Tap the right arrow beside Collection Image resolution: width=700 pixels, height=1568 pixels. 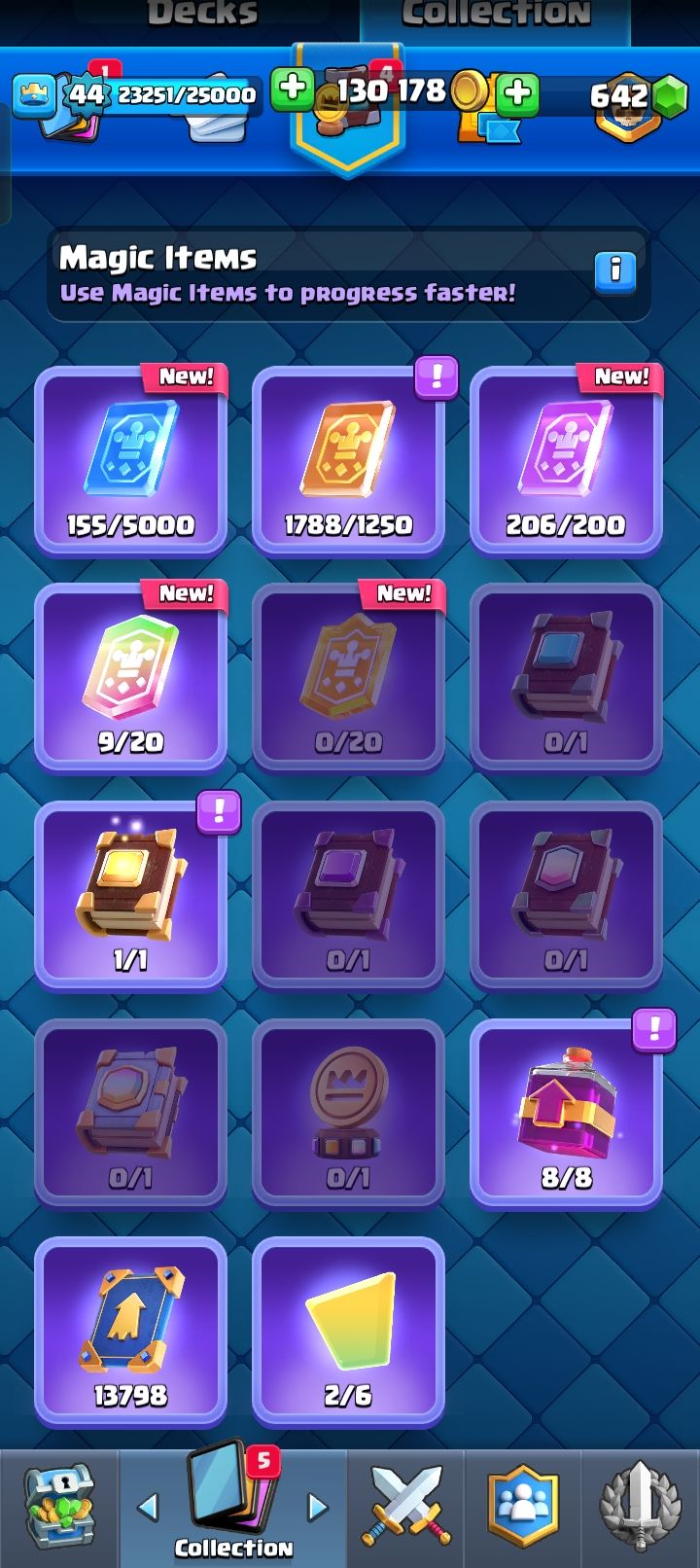(318, 1508)
